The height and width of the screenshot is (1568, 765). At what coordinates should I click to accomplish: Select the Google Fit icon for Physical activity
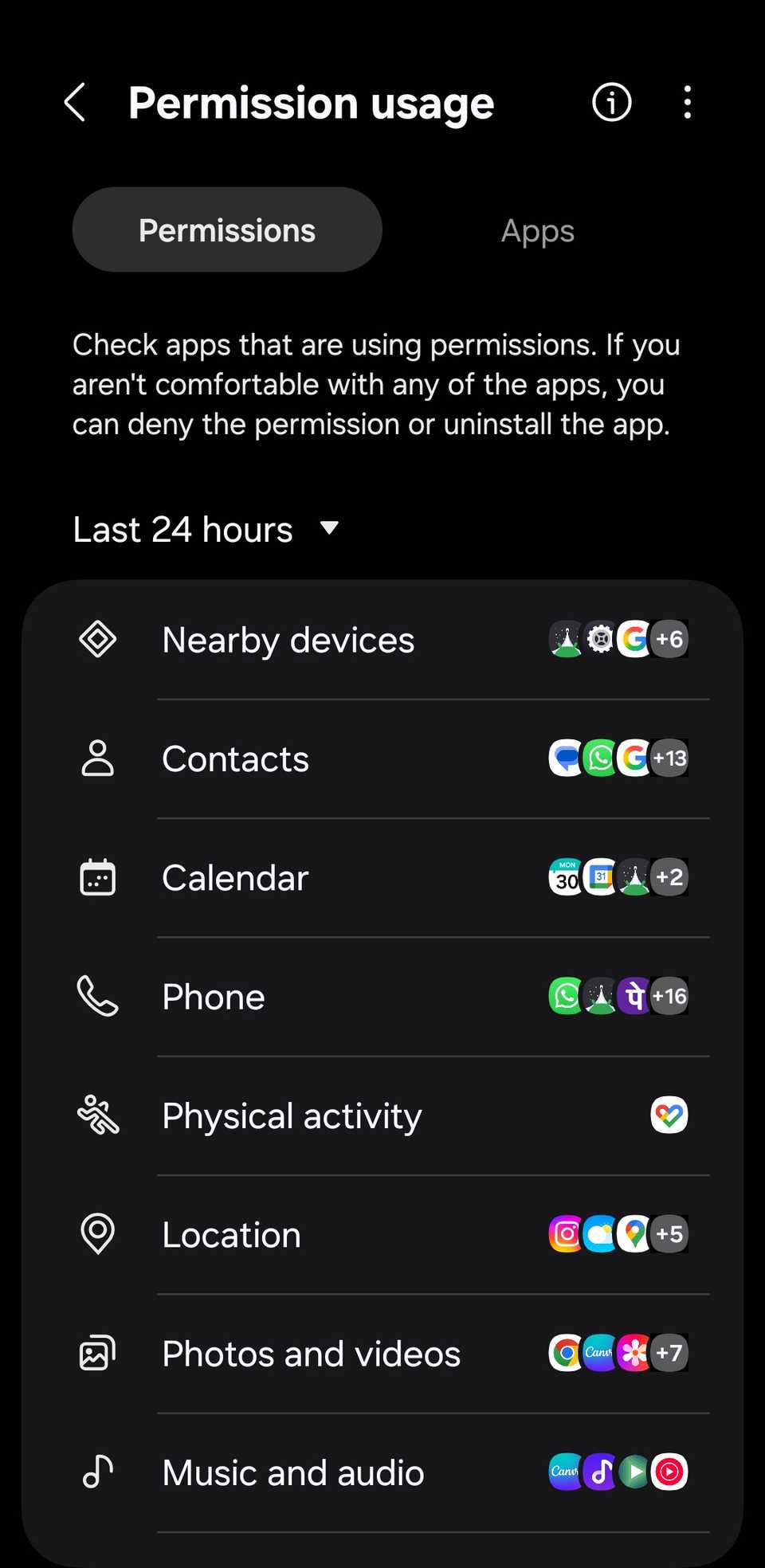(669, 1115)
